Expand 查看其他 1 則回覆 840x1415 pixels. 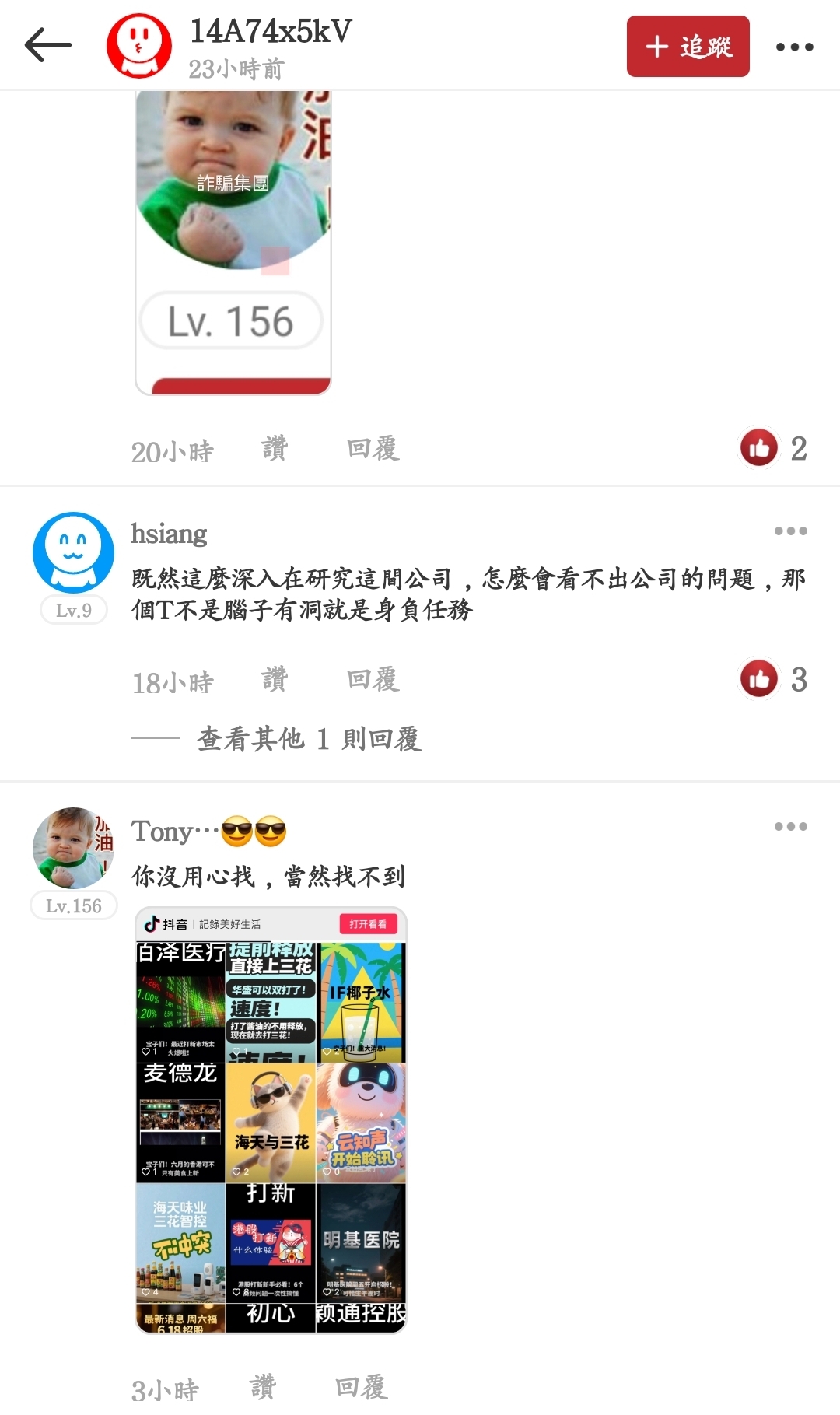(x=309, y=738)
